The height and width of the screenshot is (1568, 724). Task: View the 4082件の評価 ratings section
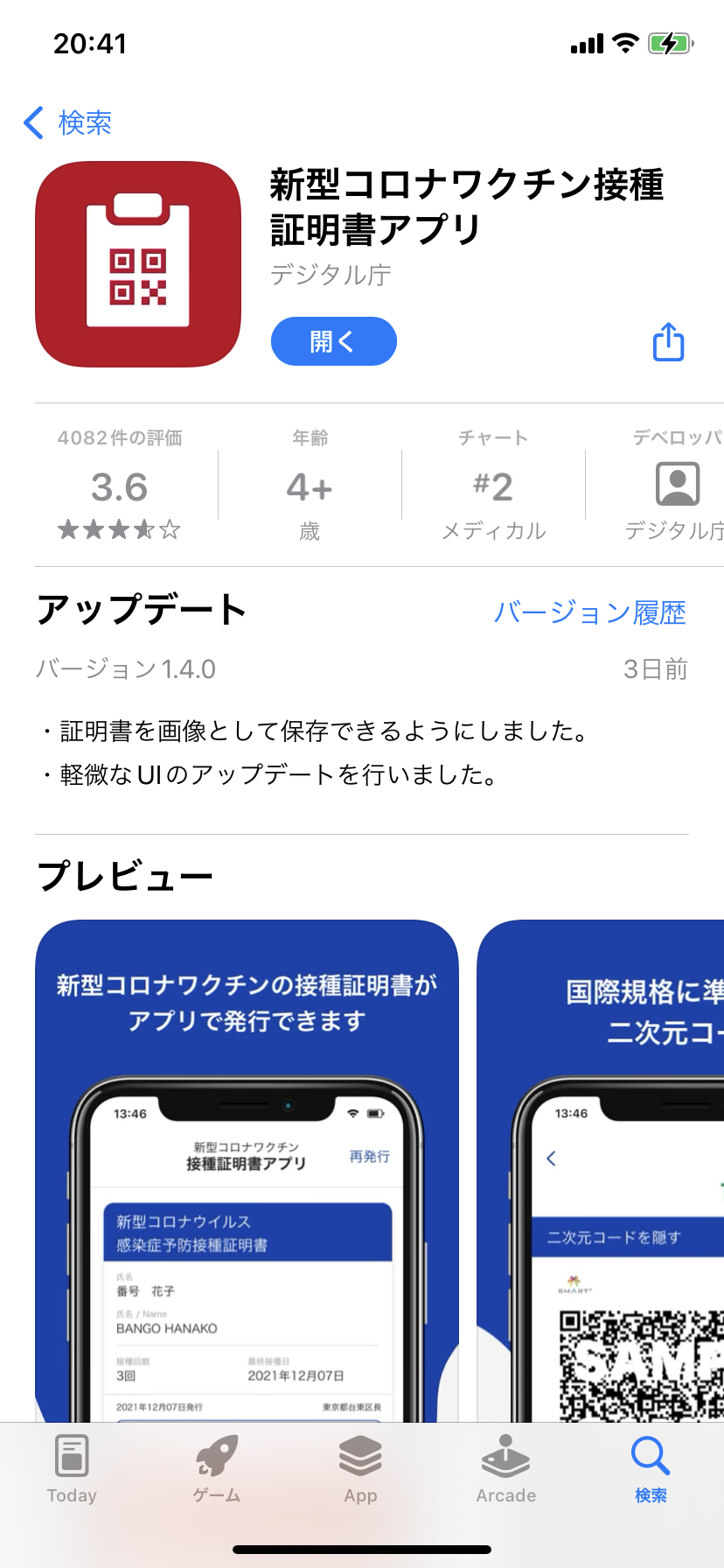pyautogui.click(x=120, y=484)
